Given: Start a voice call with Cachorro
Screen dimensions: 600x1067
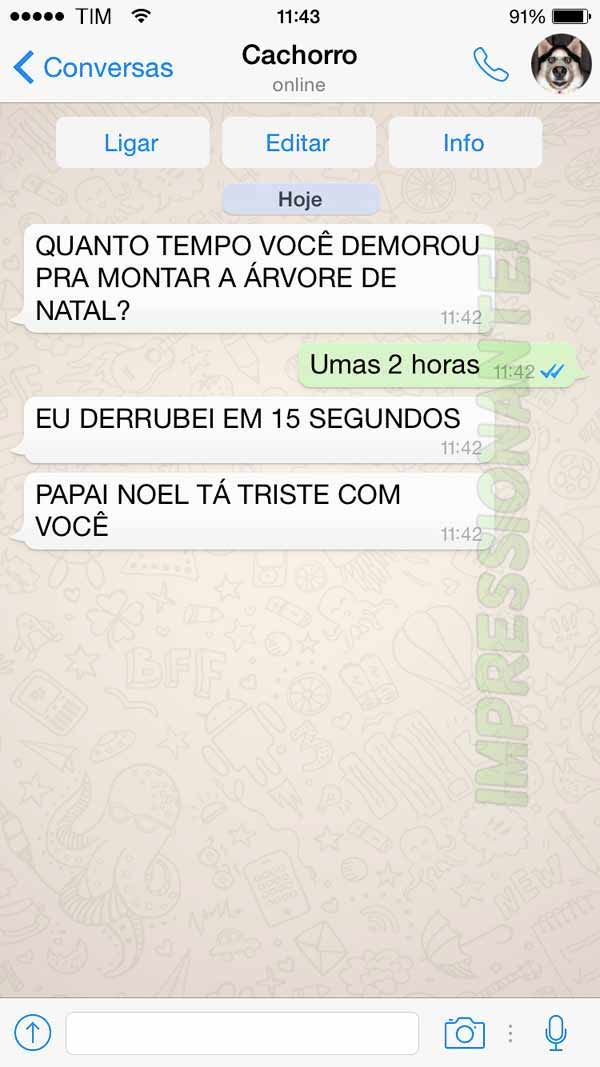Looking at the screenshot, I should tap(490, 65).
